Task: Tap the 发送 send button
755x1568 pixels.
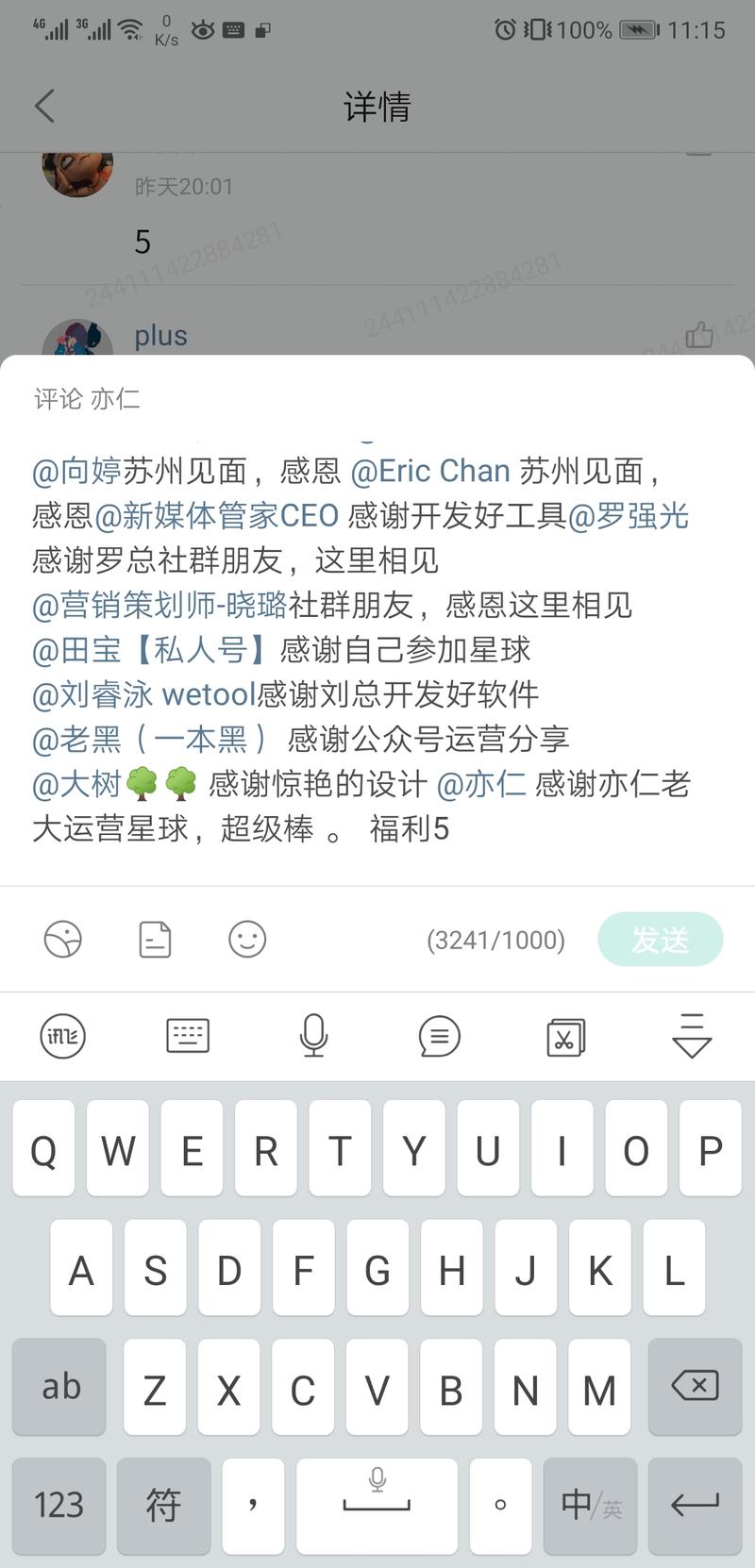Action: pyautogui.click(x=661, y=940)
